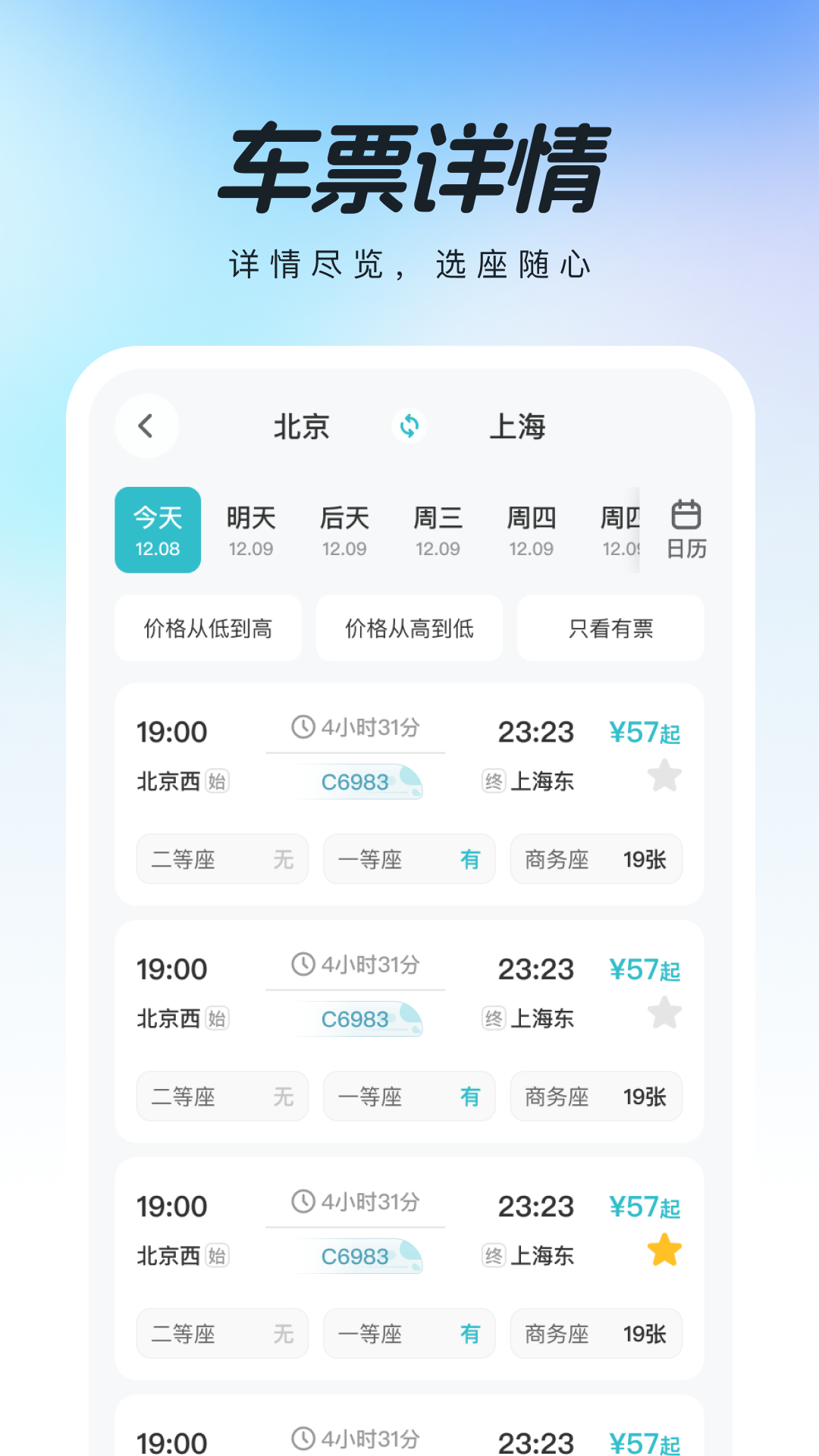Tap the clock icon on the third ticket card
The image size is (819, 1456).
pos(302,1201)
